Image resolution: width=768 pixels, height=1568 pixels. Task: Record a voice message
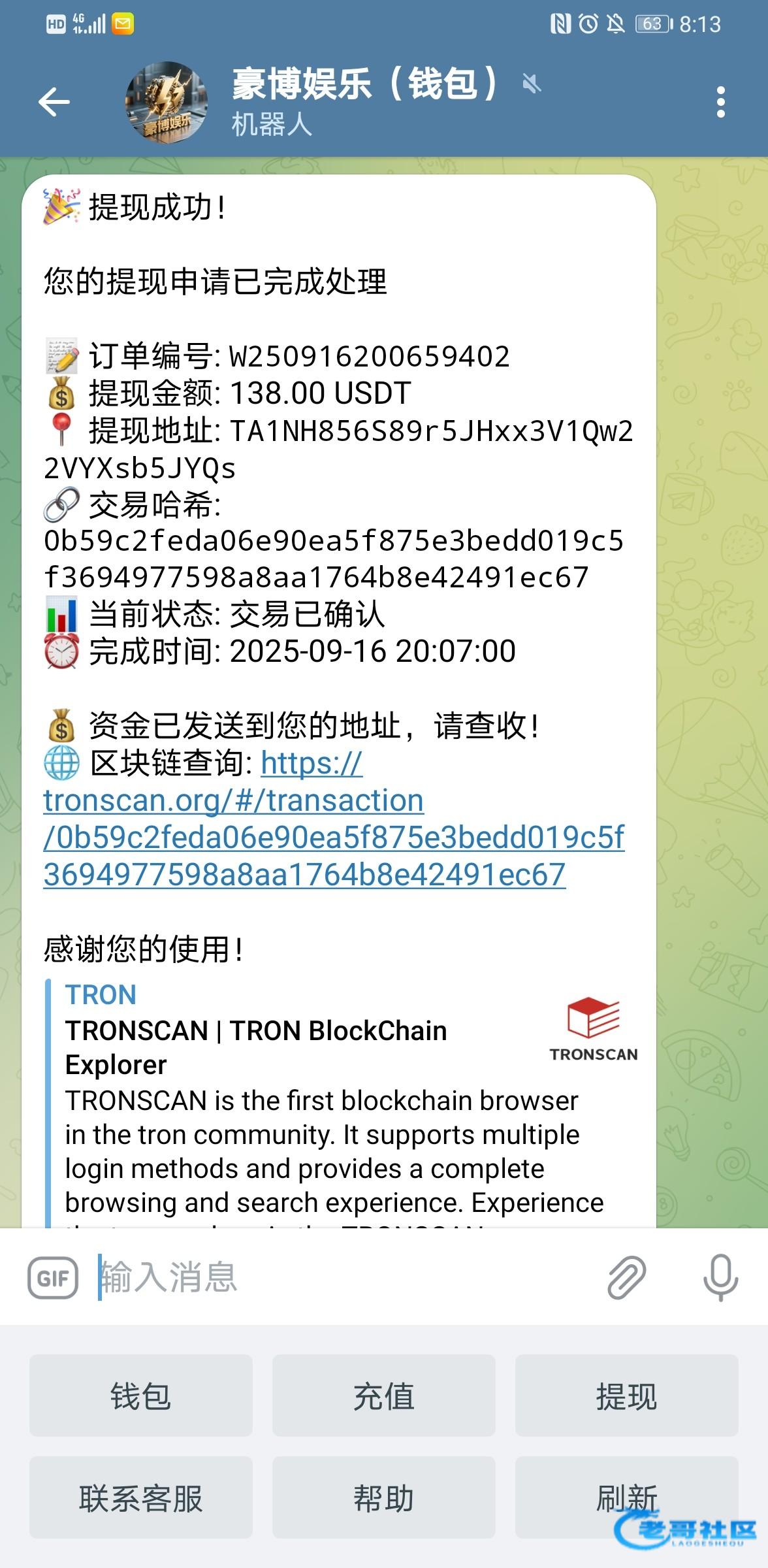click(x=720, y=1277)
